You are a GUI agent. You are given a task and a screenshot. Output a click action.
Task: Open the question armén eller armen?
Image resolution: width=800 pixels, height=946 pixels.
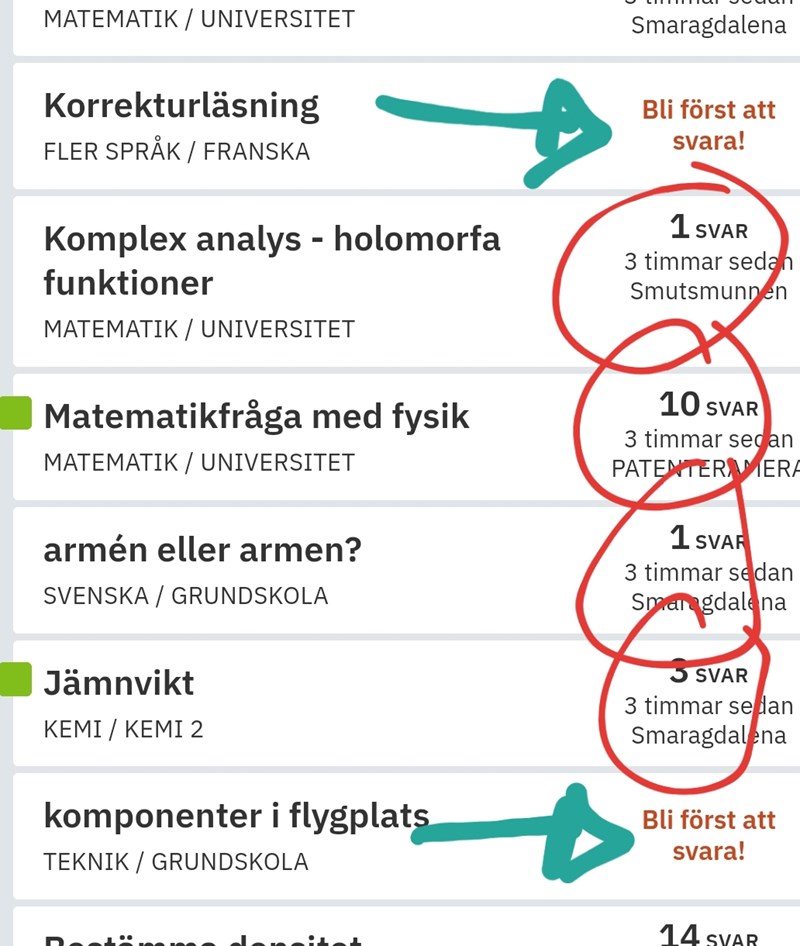(203, 549)
